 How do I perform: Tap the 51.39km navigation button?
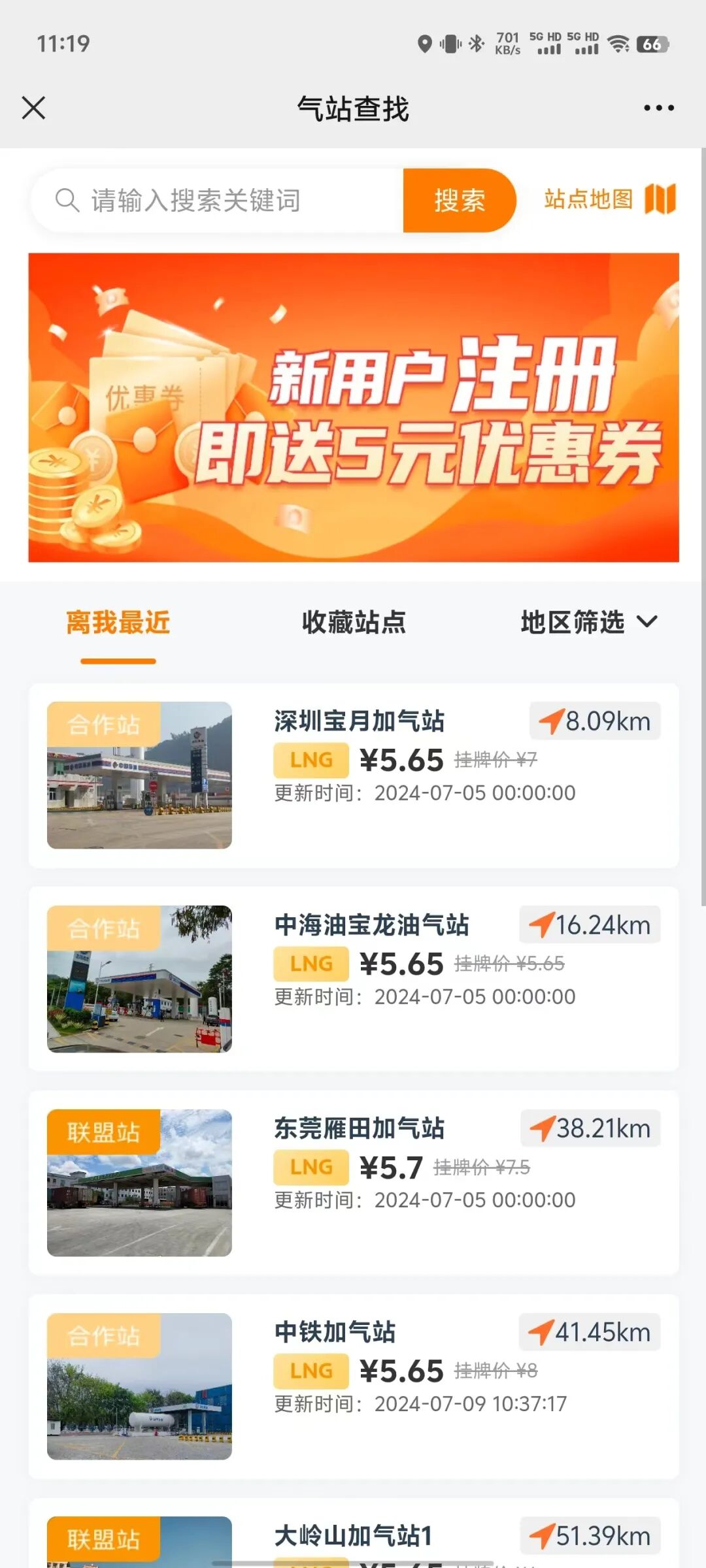pyautogui.click(x=590, y=1536)
